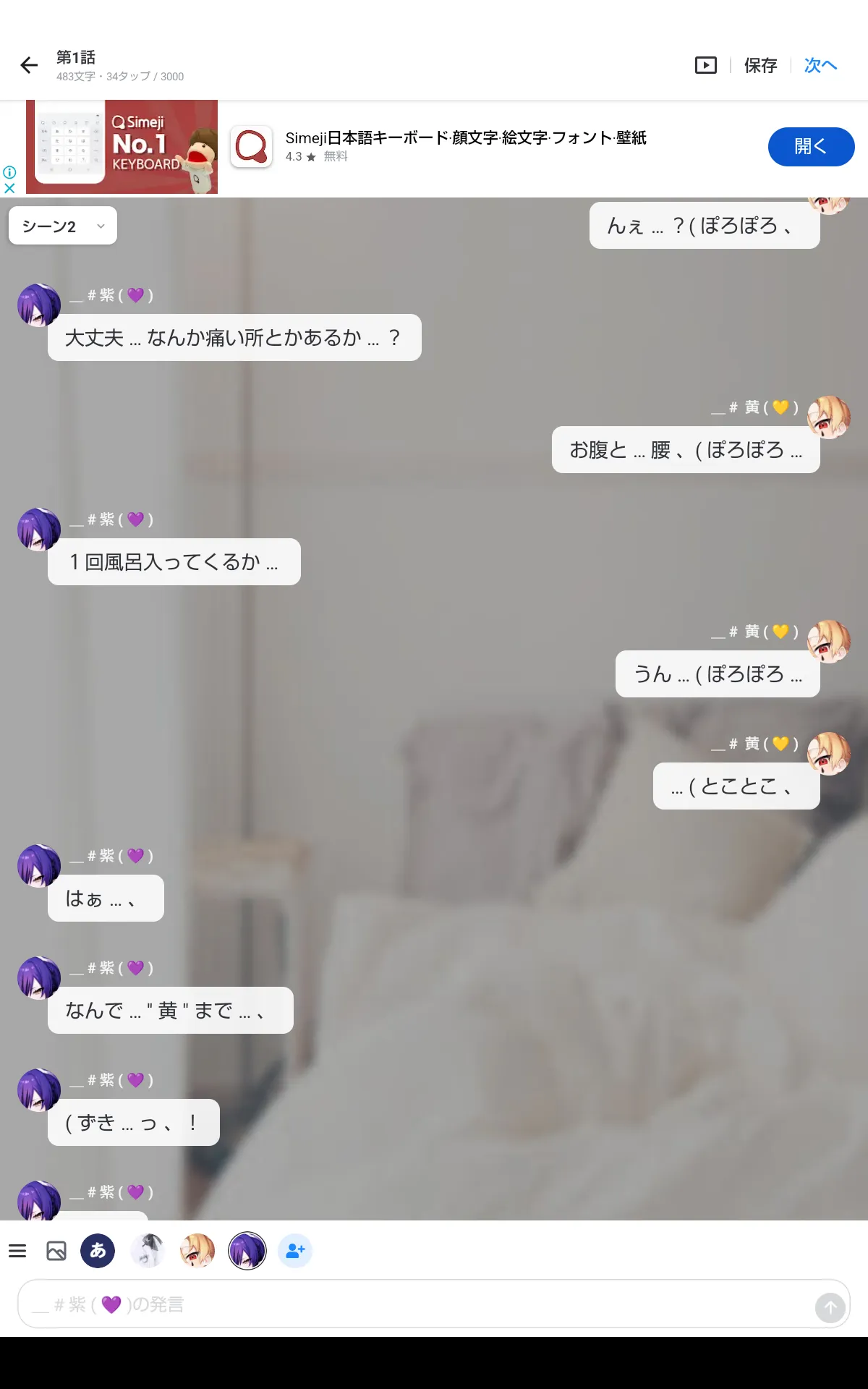Select the gray-haired character avatar
This screenshot has width=868, height=1389.
[149, 1251]
